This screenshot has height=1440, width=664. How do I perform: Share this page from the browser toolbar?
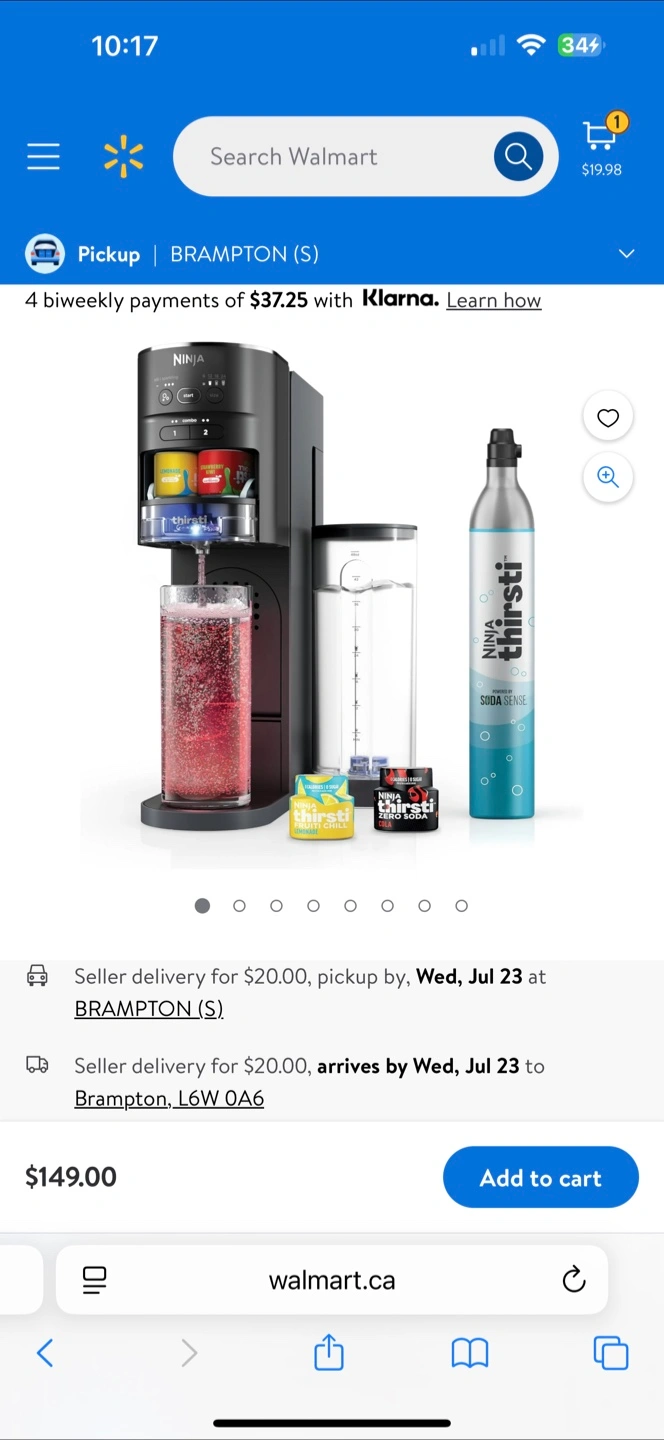pyautogui.click(x=329, y=1354)
